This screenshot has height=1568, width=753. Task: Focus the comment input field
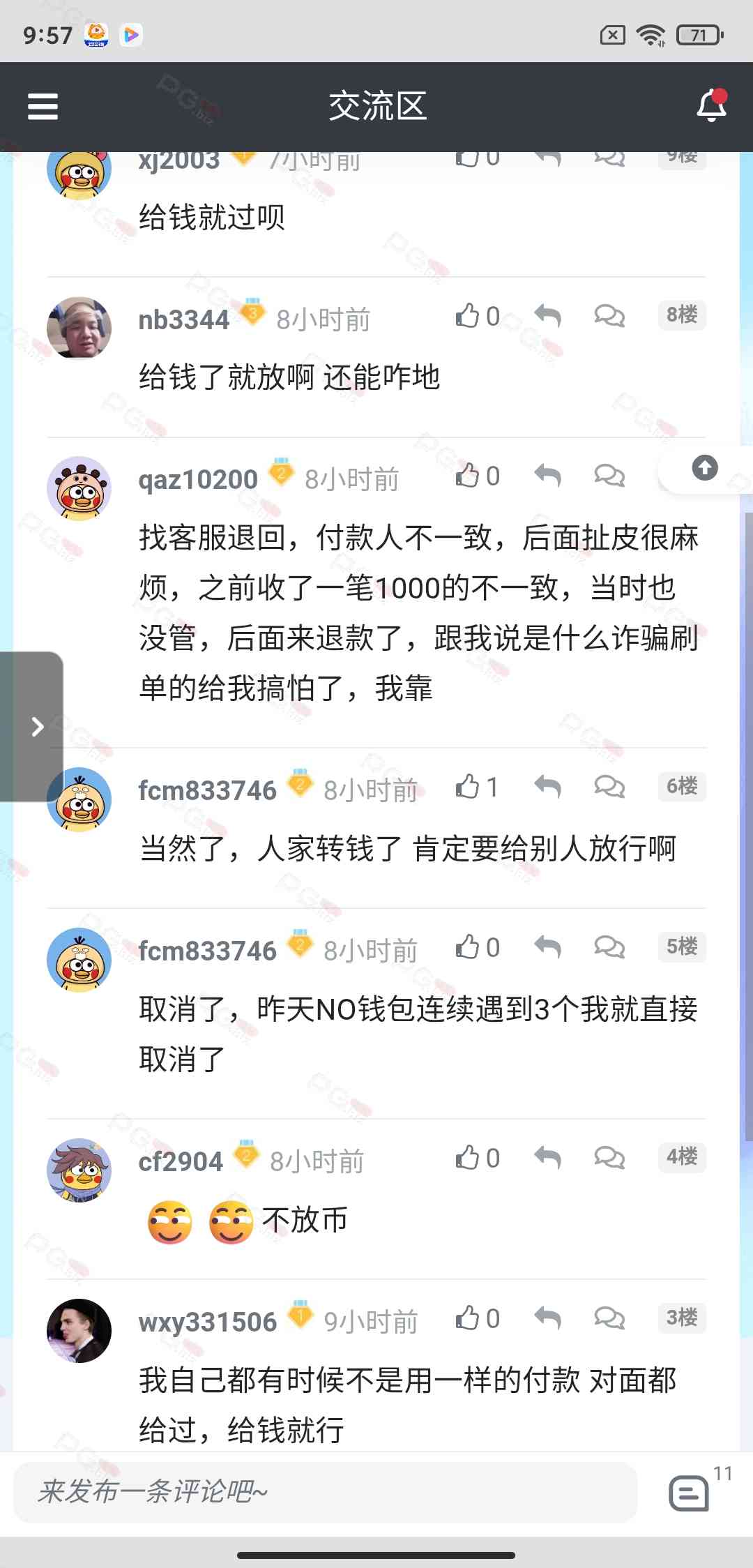[326, 1492]
